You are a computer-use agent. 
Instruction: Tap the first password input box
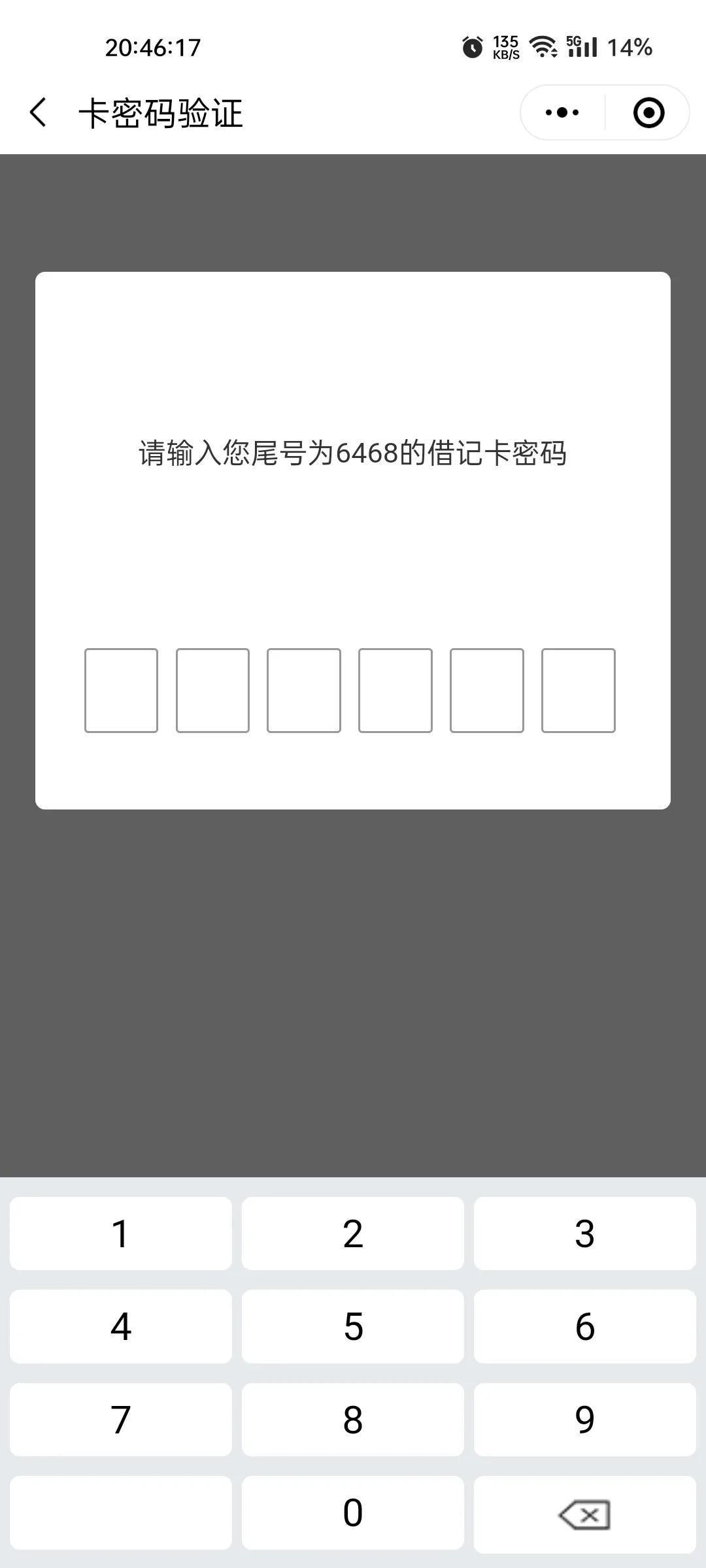(x=121, y=691)
